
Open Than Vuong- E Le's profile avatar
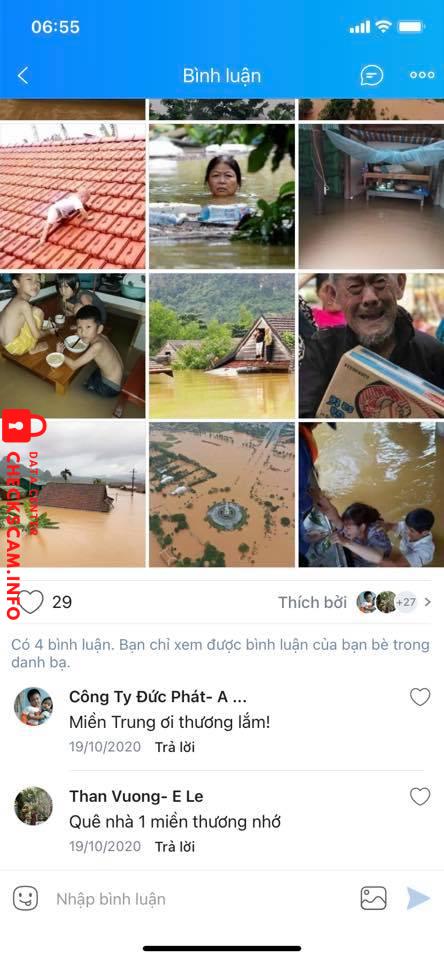pos(33,806)
